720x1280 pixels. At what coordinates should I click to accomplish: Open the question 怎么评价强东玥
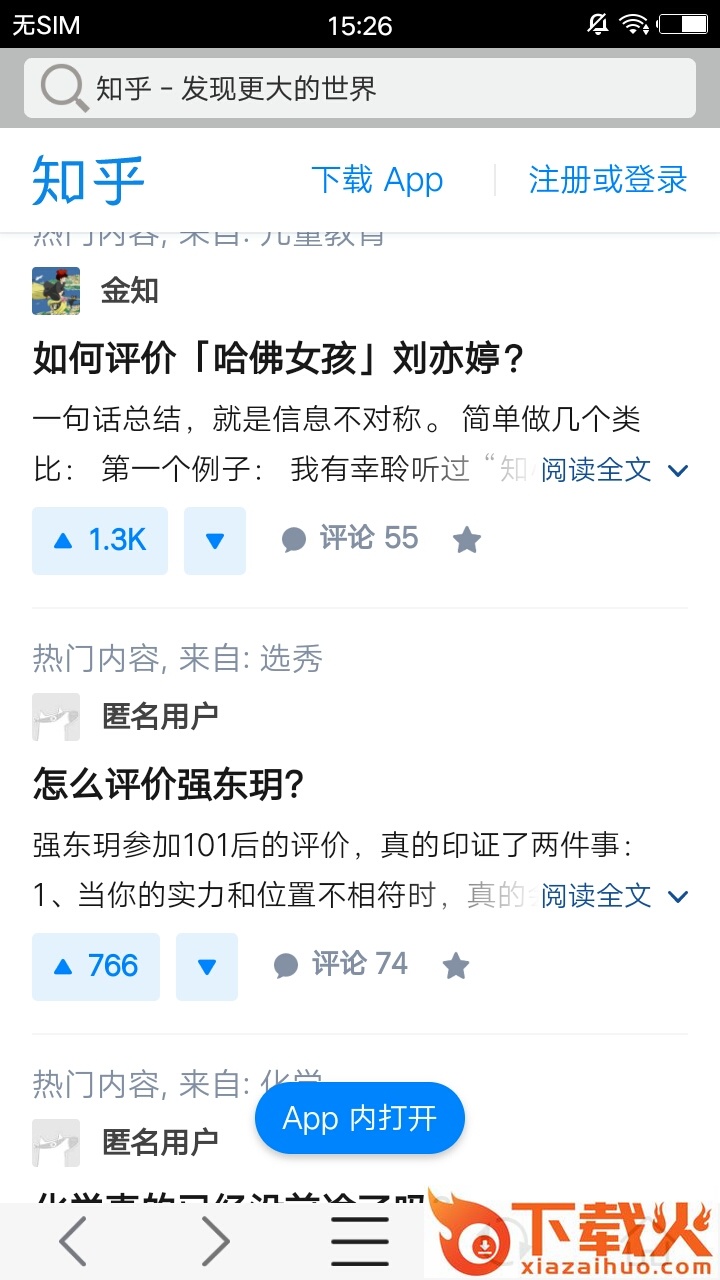[x=168, y=785]
